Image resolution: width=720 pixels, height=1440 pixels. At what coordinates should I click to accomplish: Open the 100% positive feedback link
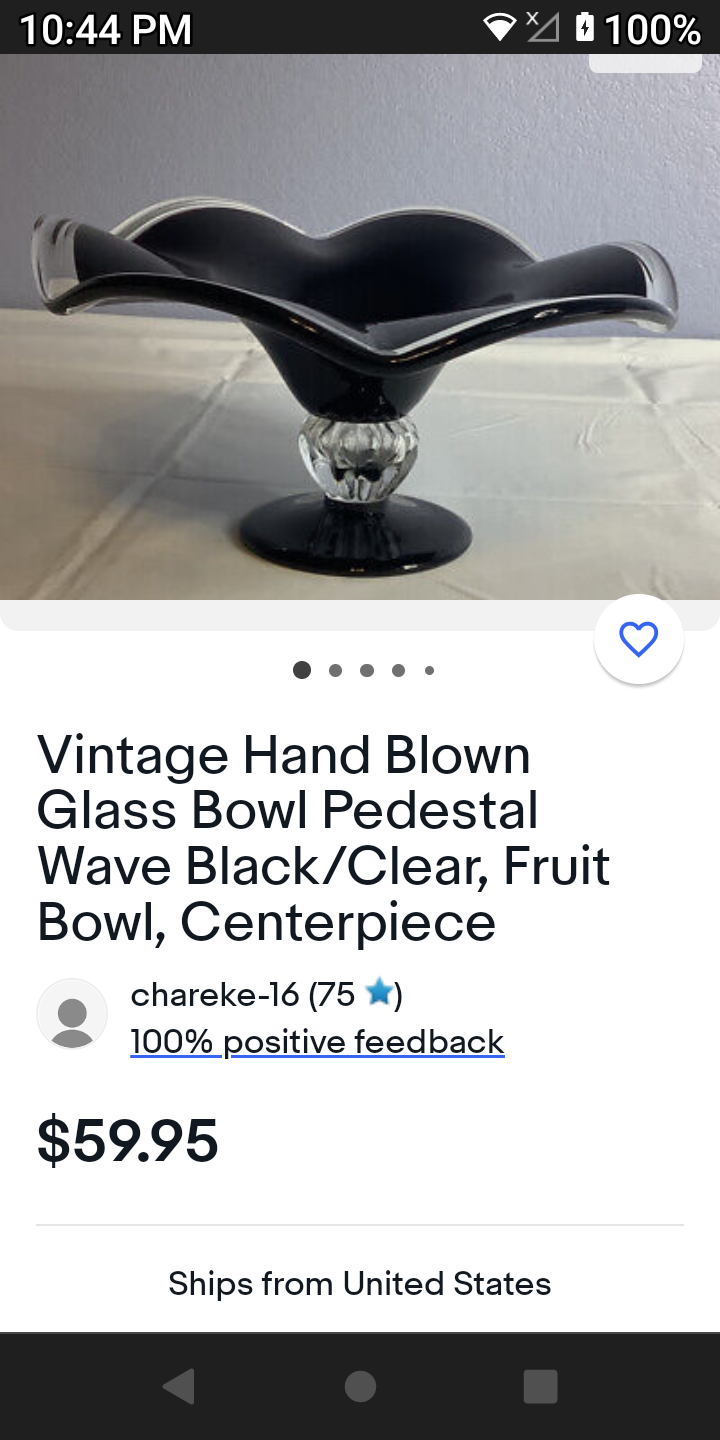tap(317, 1042)
